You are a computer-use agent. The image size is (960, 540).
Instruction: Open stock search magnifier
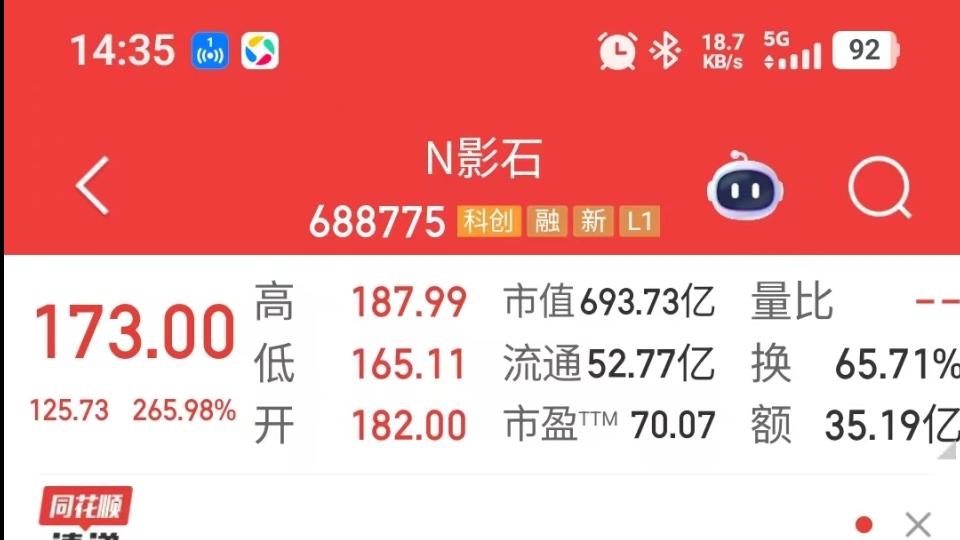point(880,188)
